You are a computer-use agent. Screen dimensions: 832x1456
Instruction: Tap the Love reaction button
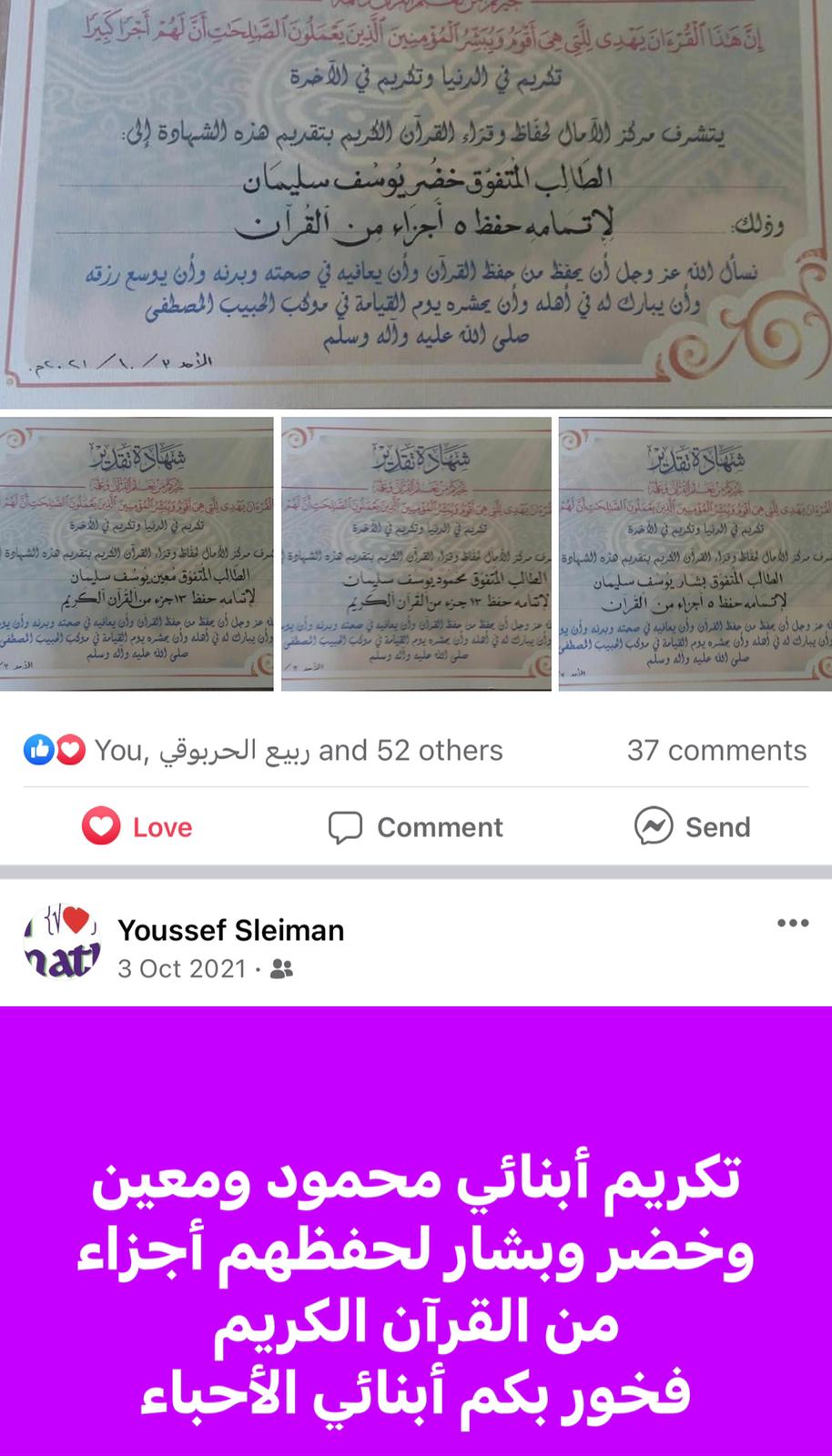pyautogui.click(x=137, y=827)
